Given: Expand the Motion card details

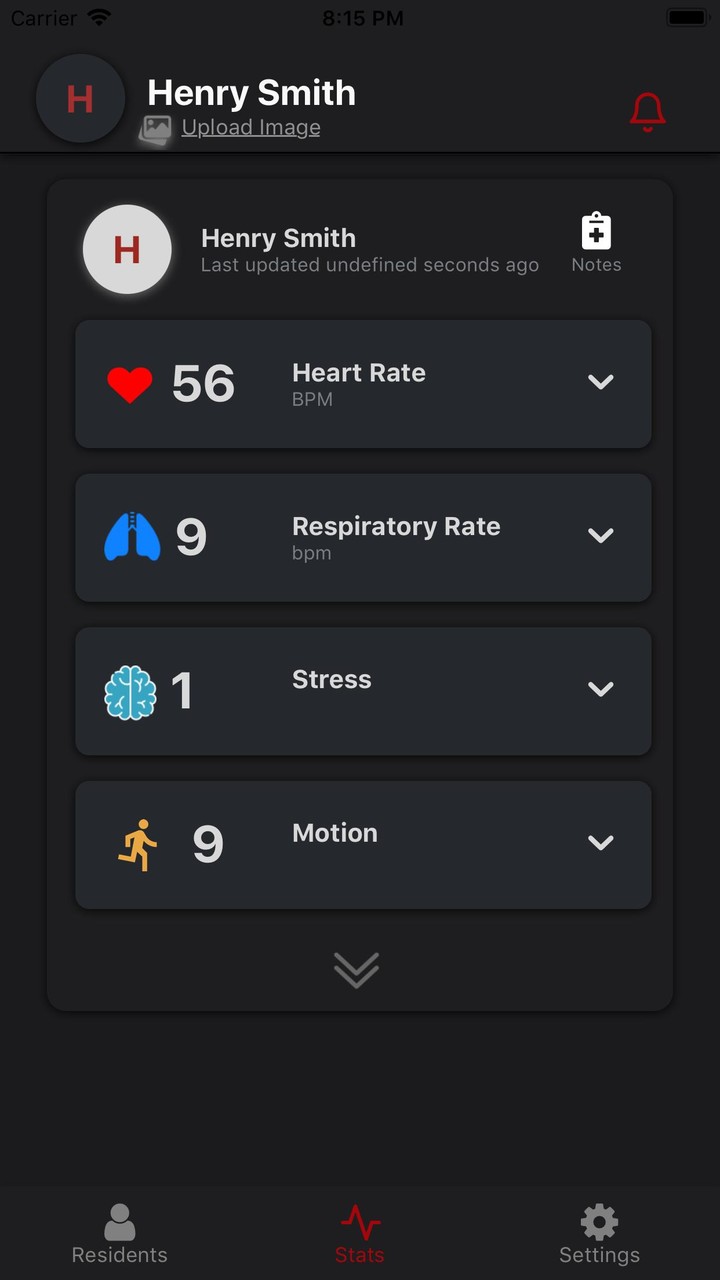Looking at the screenshot, I should [x=601, y=842].
